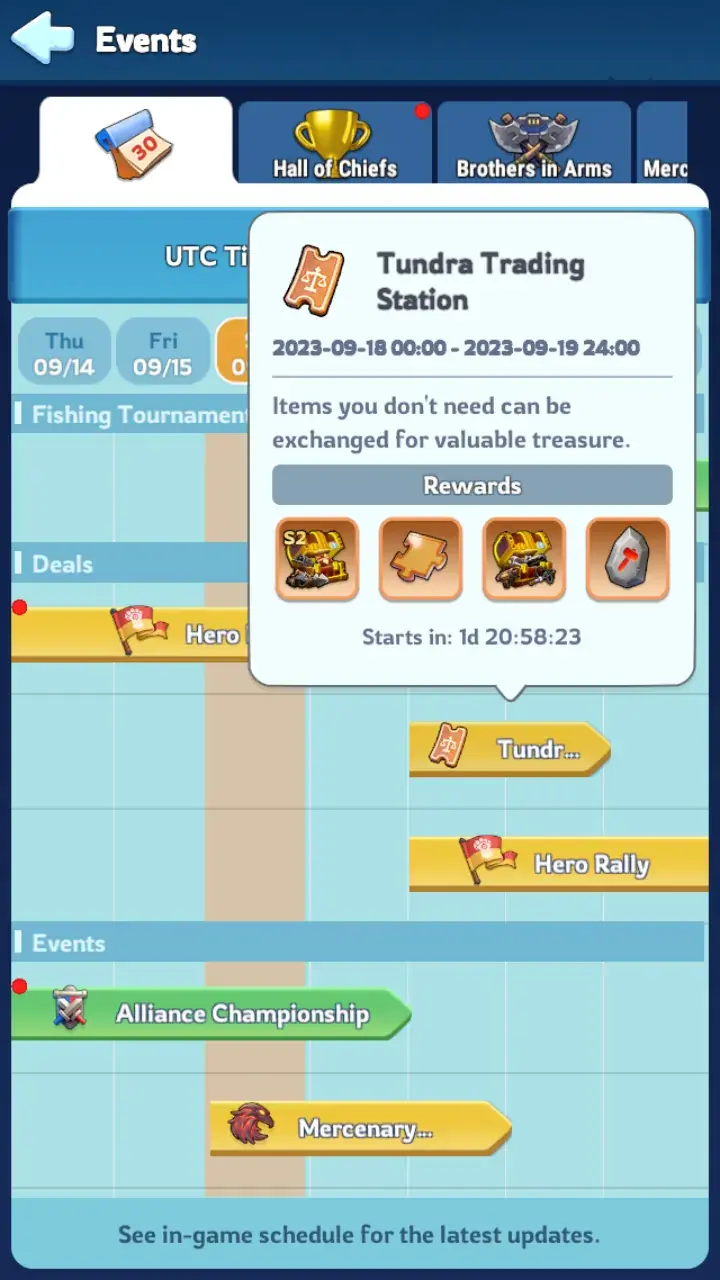The image size is (720, 1280).
Task: Open the Alliance Championship event
Action: [x=210, y=1013]
